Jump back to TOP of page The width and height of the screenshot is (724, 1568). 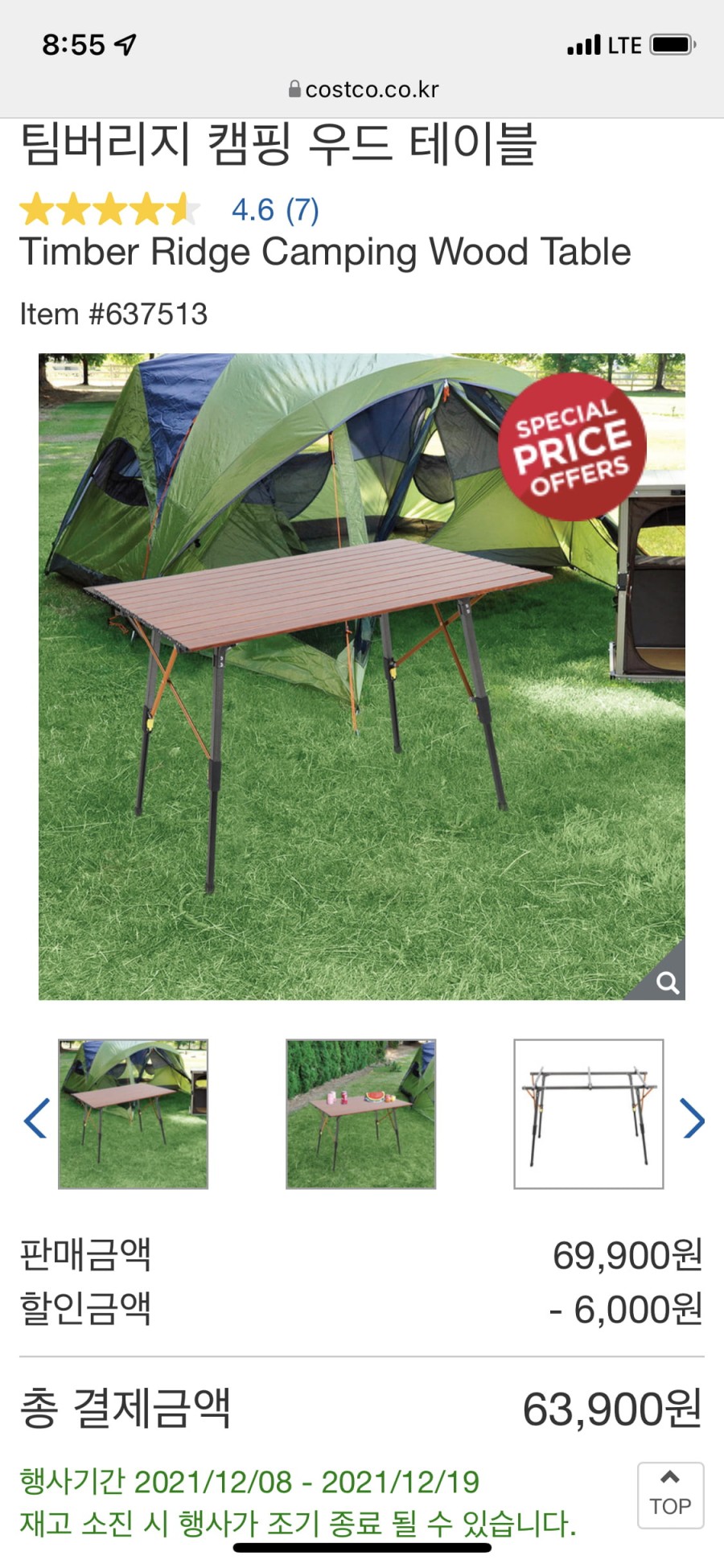click(670, 1496)
